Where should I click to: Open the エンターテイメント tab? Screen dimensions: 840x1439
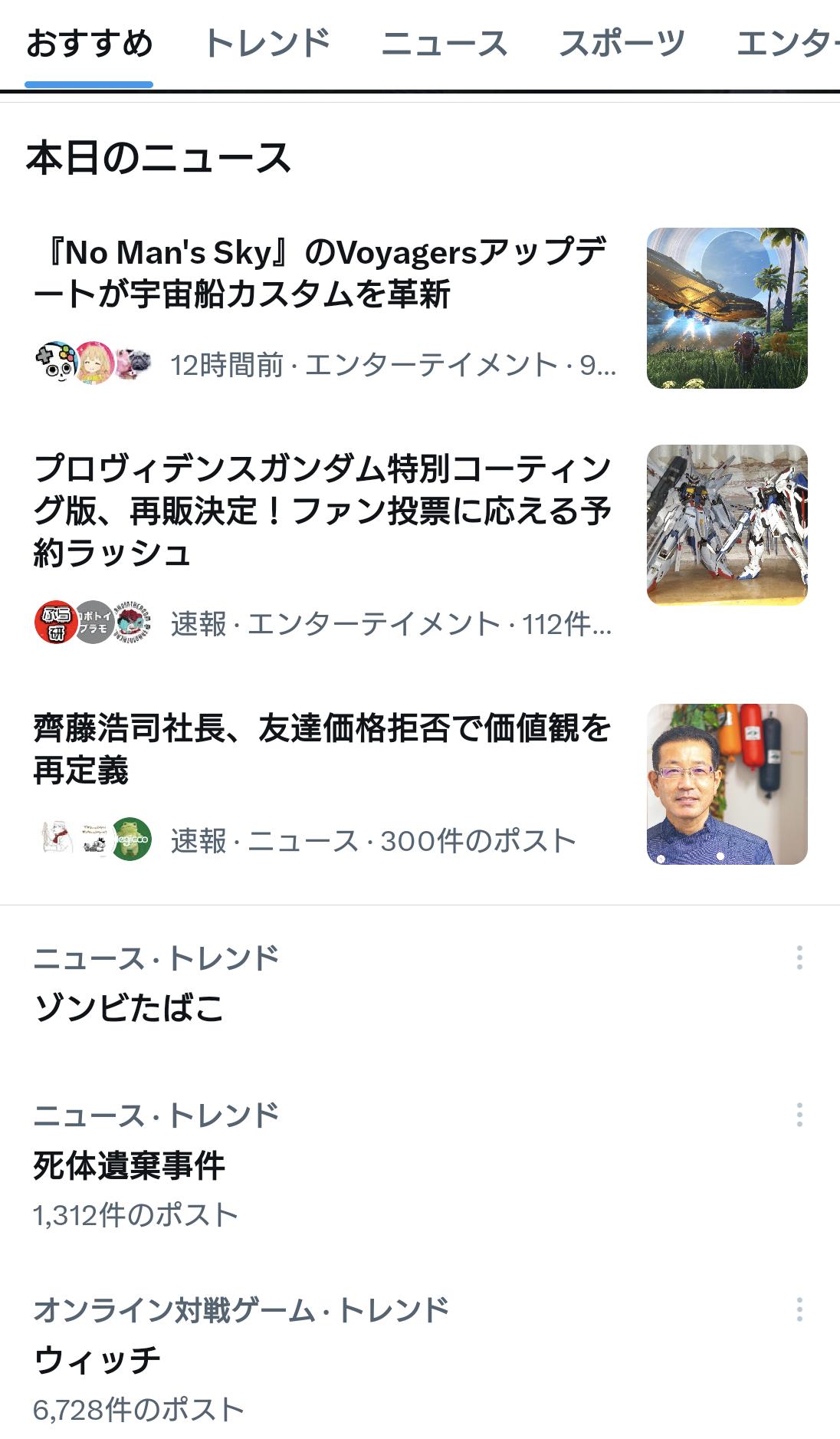pos(786,44)
